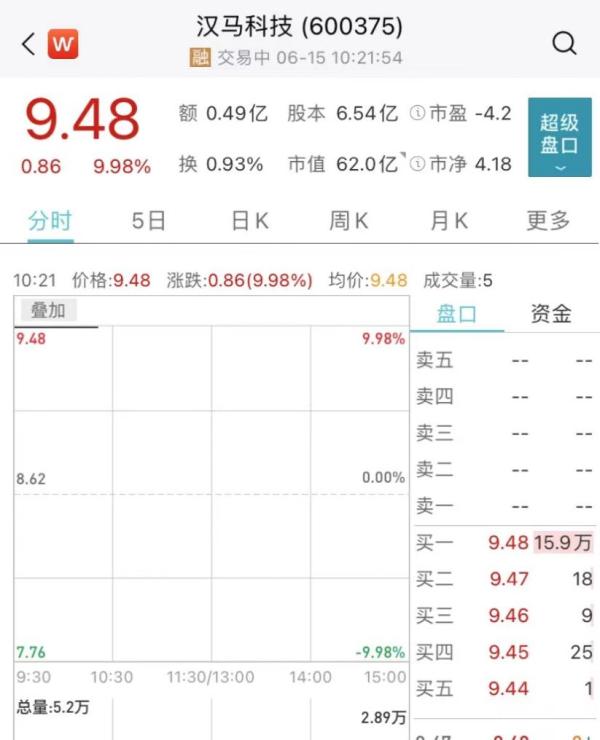Switch to the 资金 tab
This screenshot has width=600, height=740.
(551, 314)
